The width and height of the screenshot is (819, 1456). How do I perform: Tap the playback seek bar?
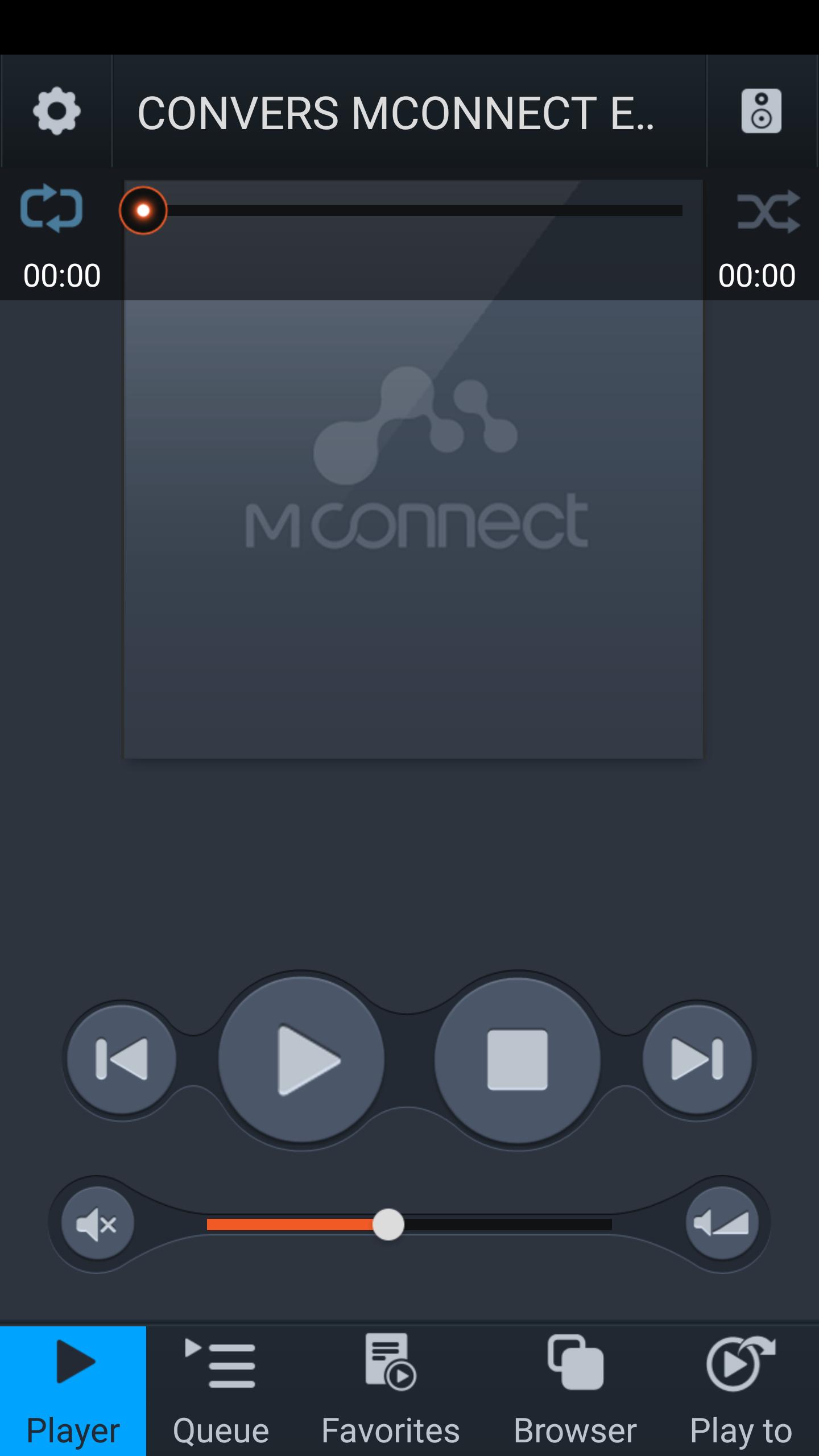pyautogui.click(x=413, y=210)
